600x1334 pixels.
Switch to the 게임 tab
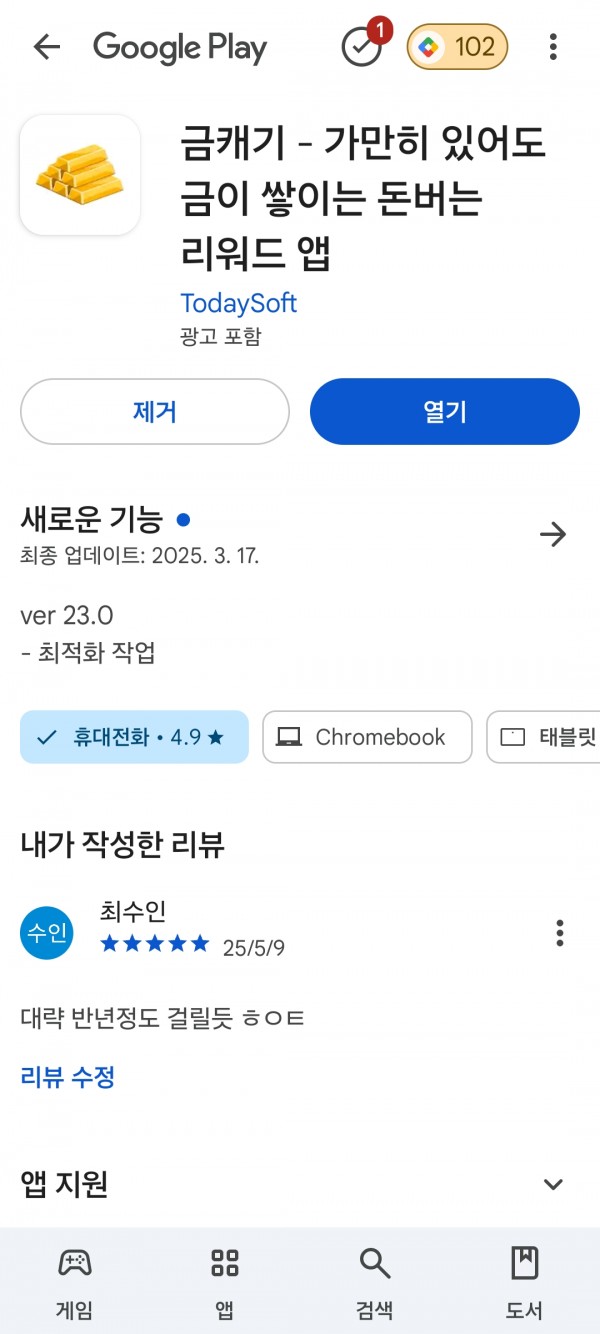click(x=75, y=1284)
